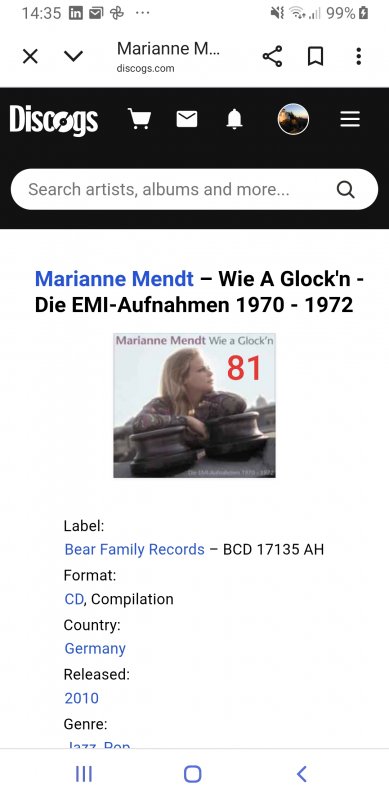Go back using the system back button
This screenshot has width=389, height=800.
point(302,774)
